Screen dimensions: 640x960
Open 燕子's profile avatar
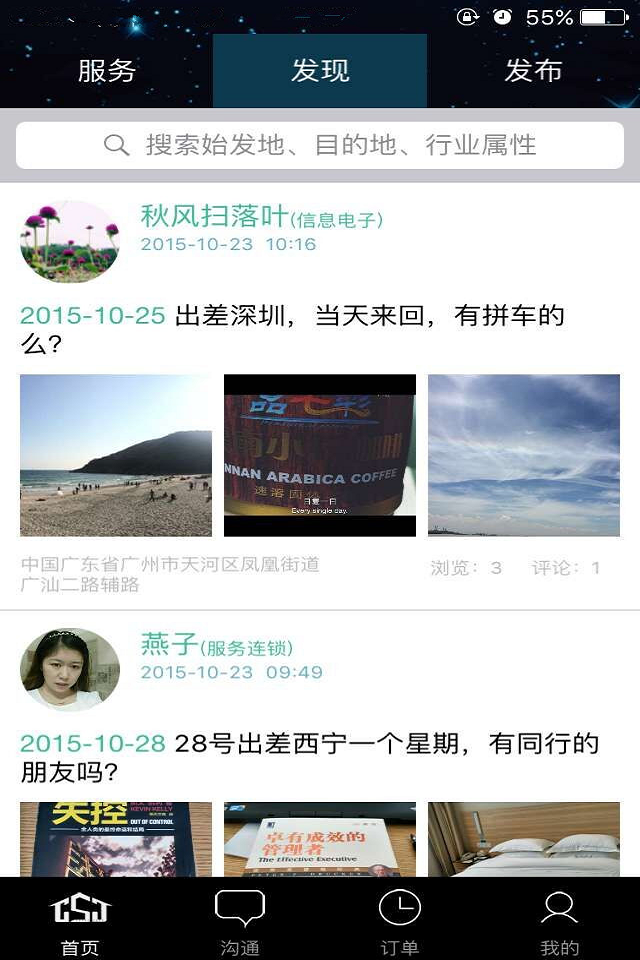(x=70, y=669)
